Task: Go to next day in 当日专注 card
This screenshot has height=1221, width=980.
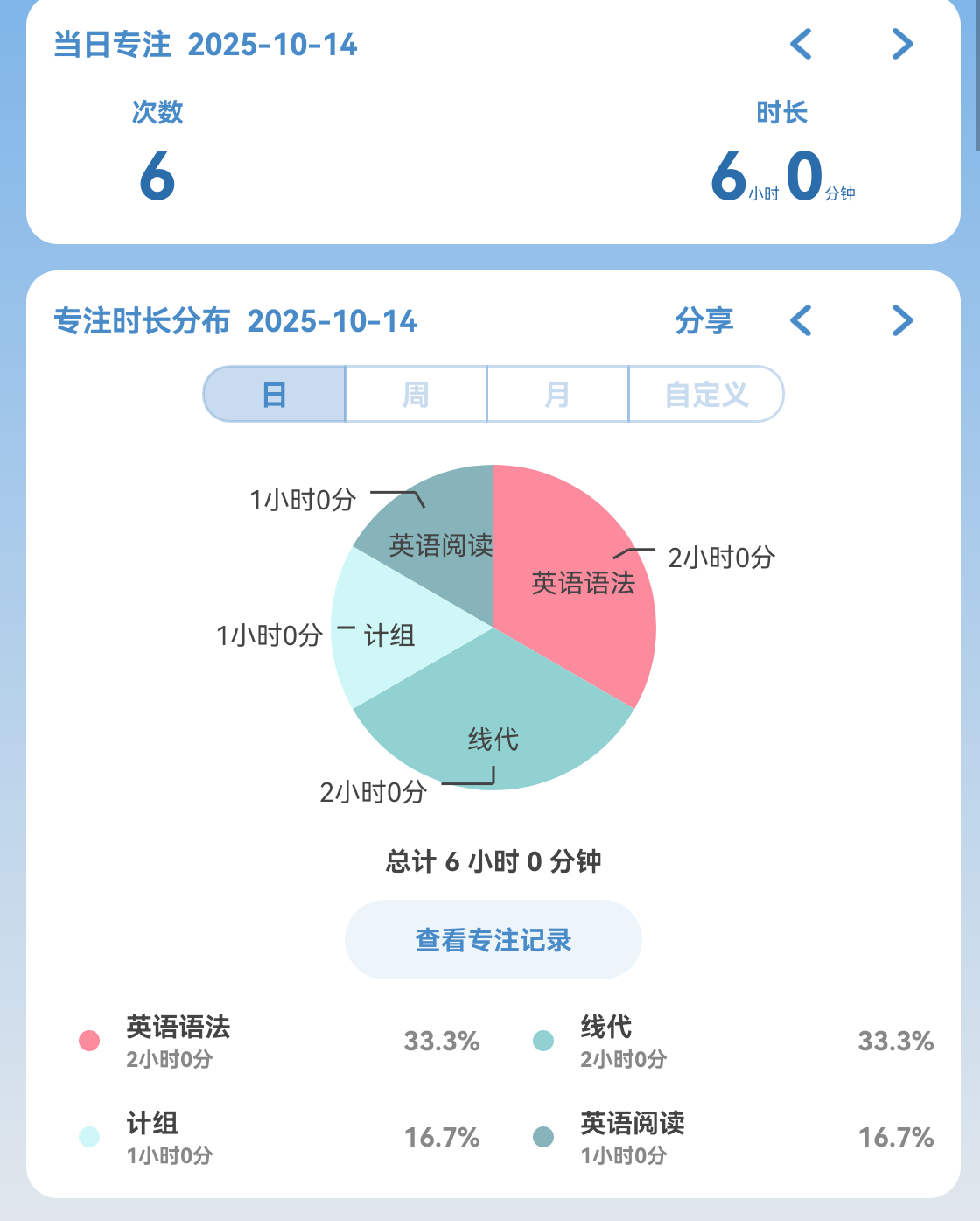Action: pos(902,44)
